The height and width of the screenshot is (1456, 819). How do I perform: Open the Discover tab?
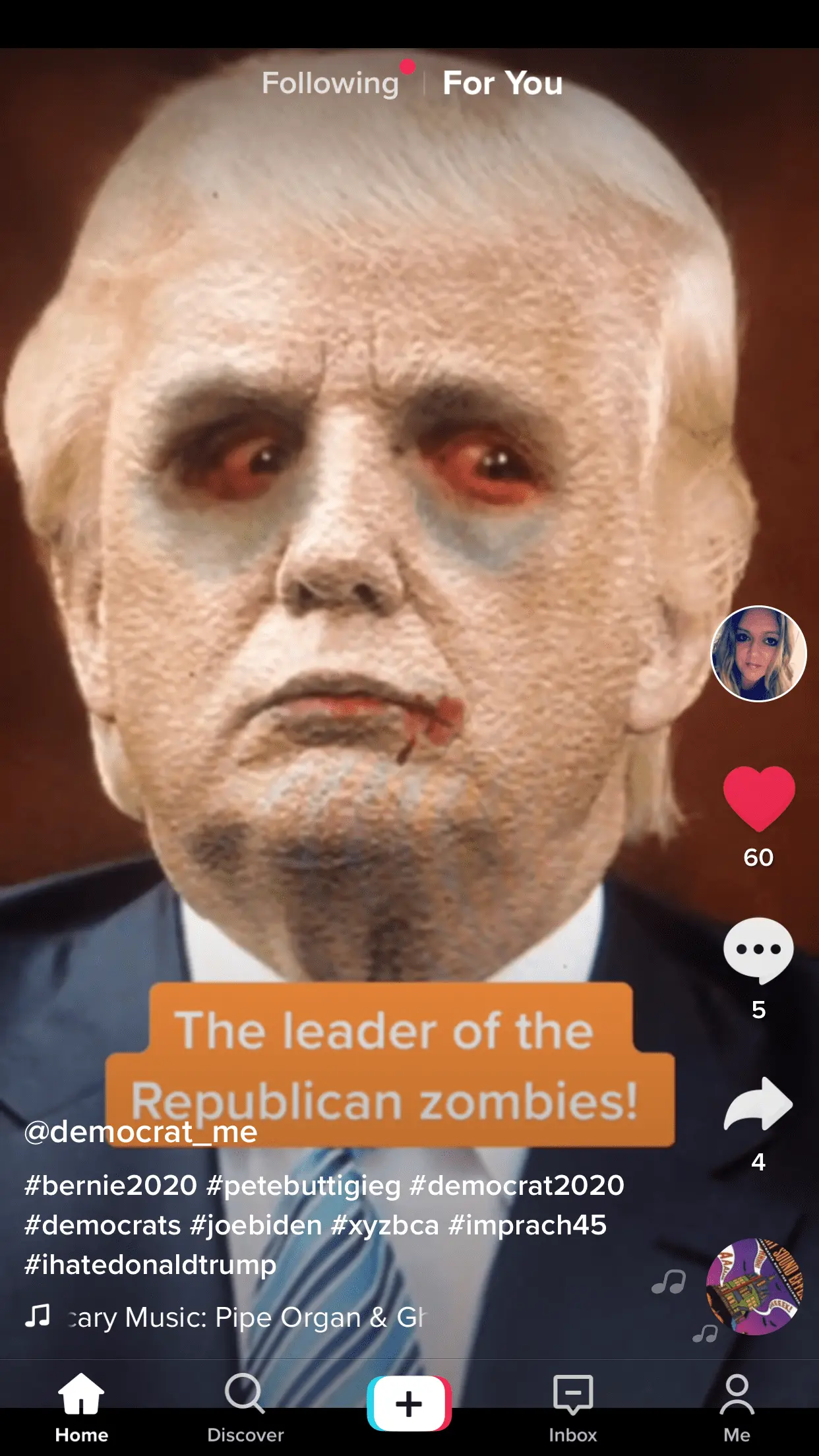245,1406
